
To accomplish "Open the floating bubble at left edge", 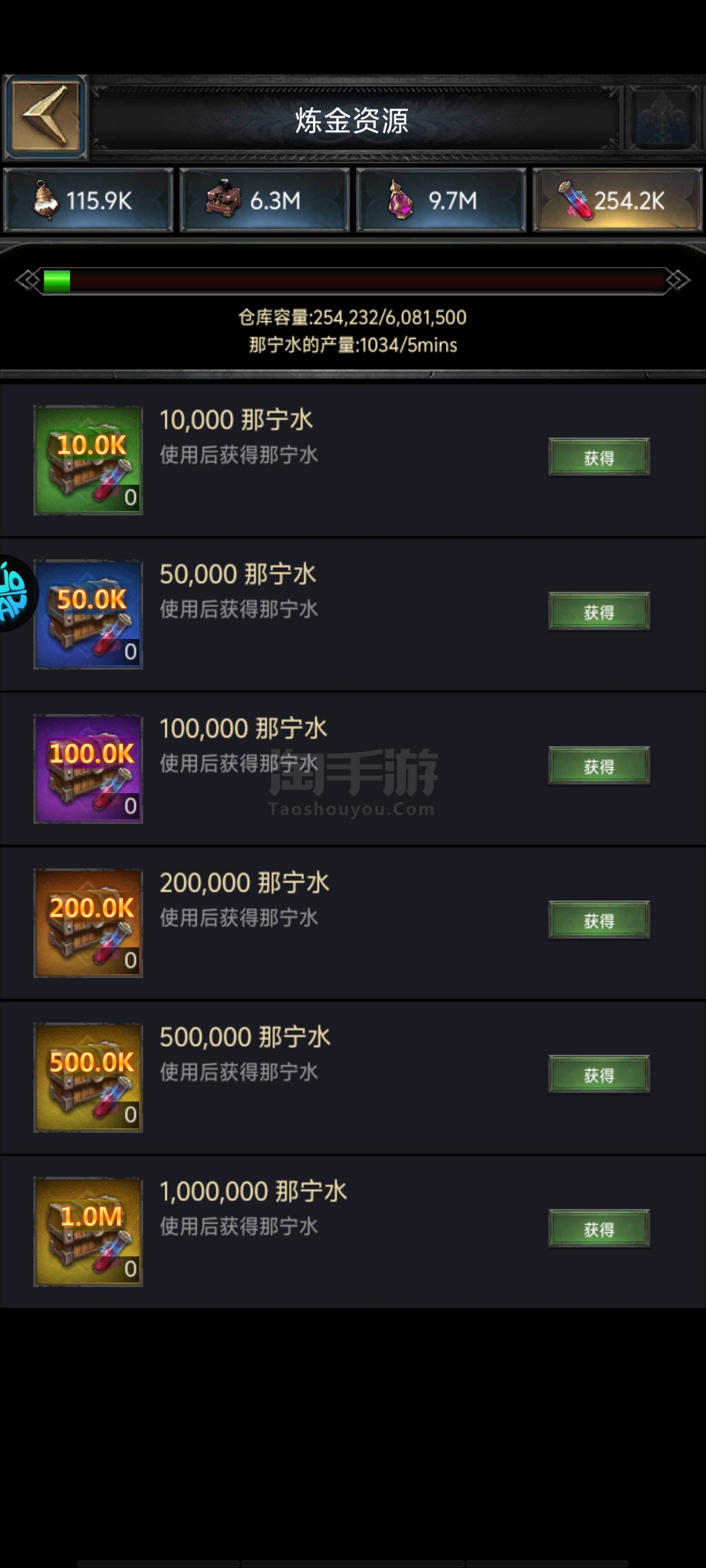I will tap(16, 593).
